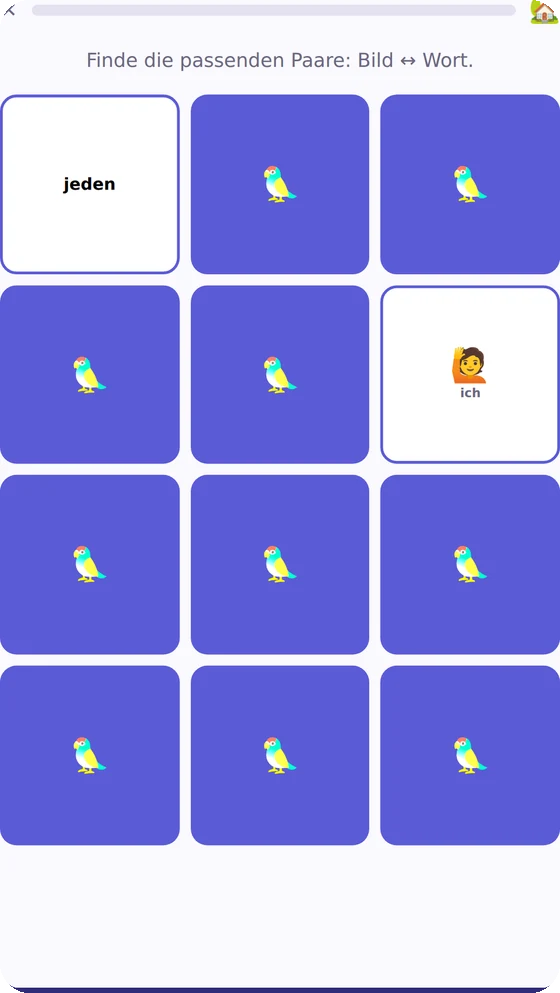This screenshot has height=993, width=560.
Task: Flip the face-down card directly above 'ich'
Action: coord(470,184)
